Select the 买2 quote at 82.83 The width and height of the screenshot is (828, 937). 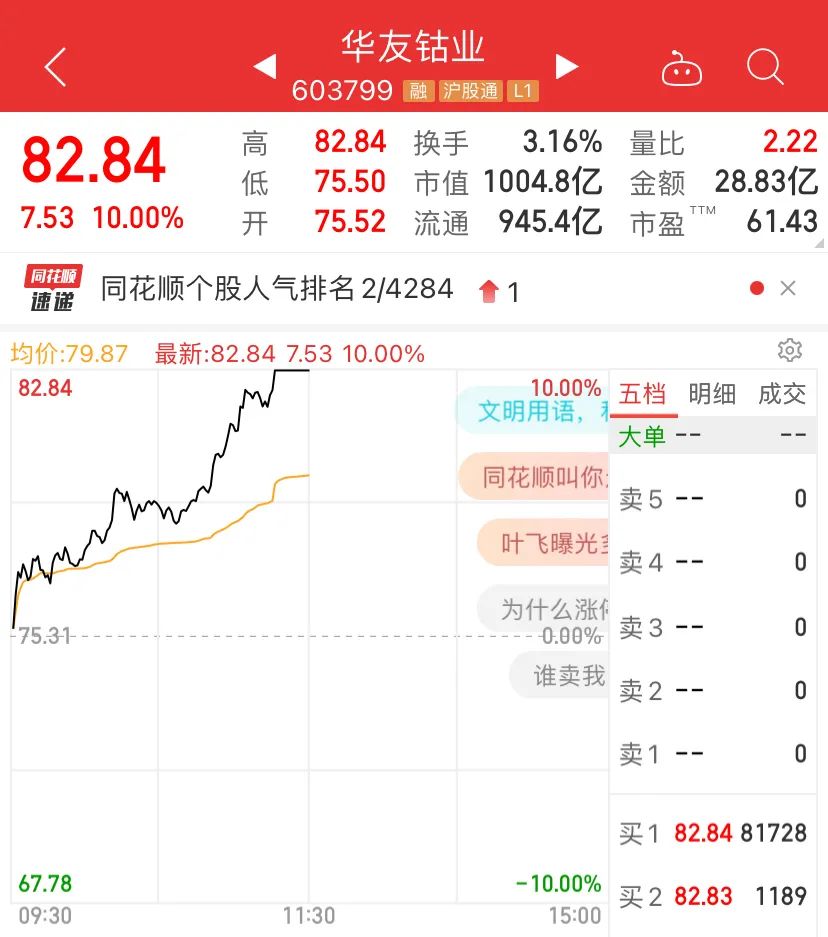pyautogui.click(x=712, y=896)
